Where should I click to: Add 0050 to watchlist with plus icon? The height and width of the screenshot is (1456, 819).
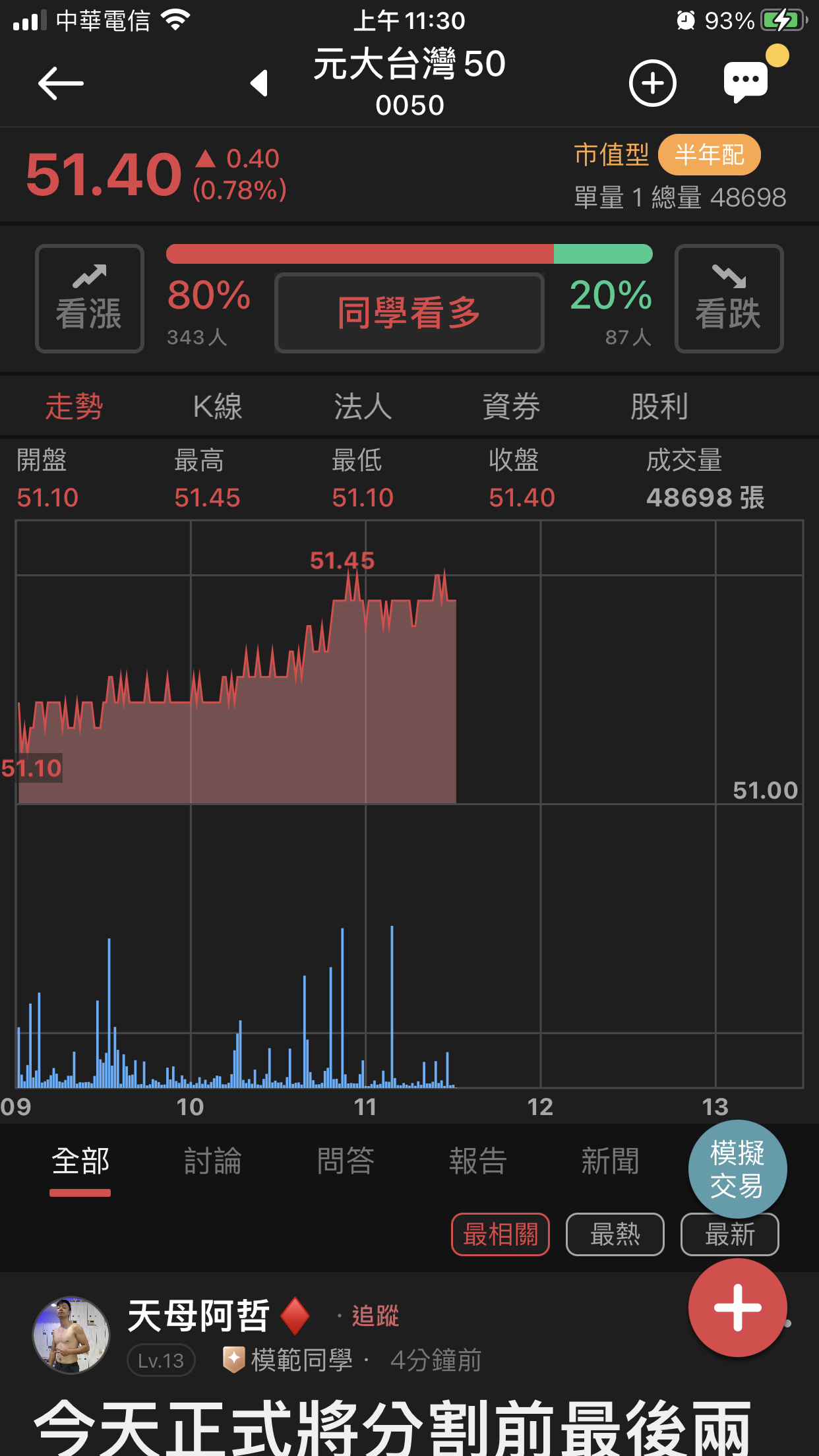(x=652, y=84)
